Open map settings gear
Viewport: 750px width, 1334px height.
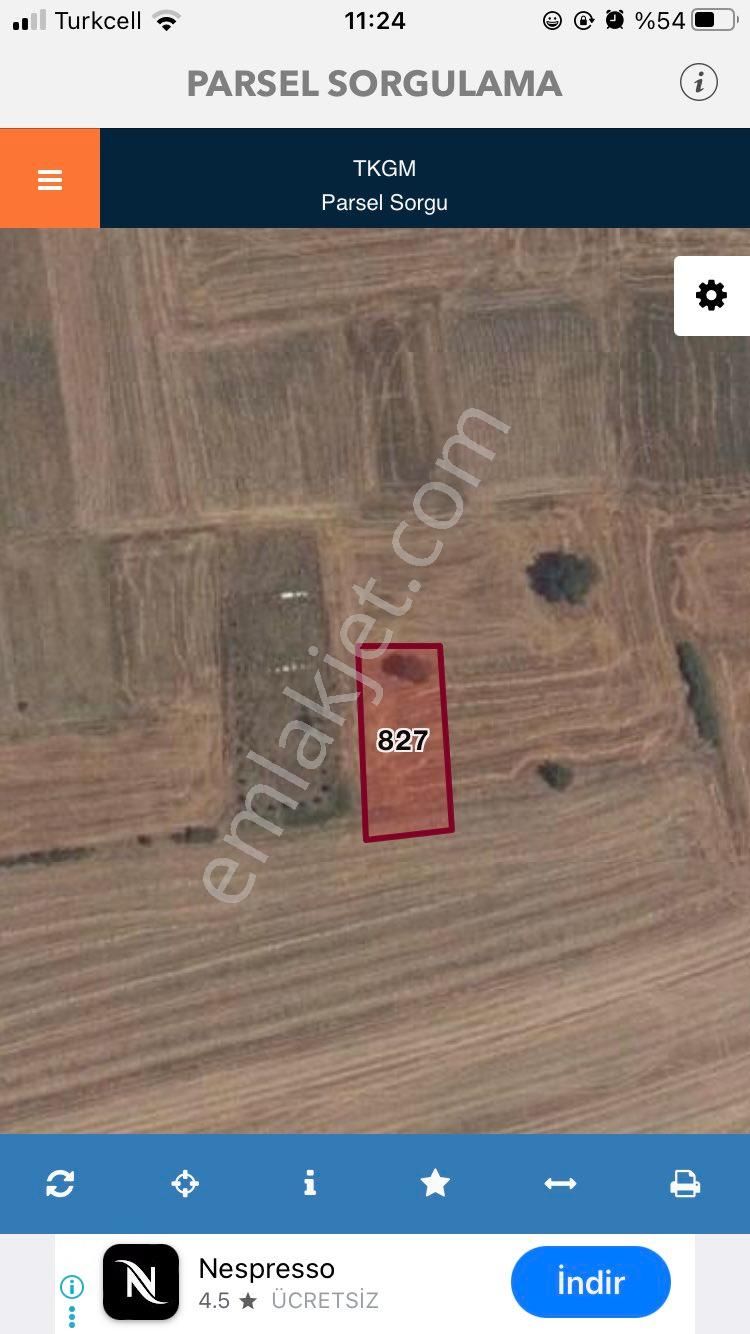coord(711,295)
